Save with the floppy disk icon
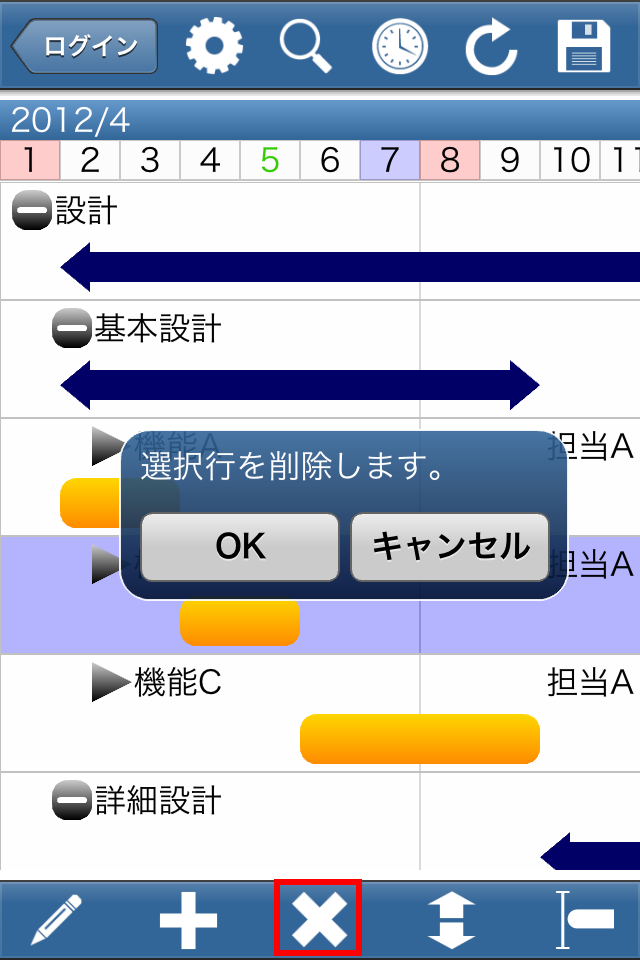 584,46
